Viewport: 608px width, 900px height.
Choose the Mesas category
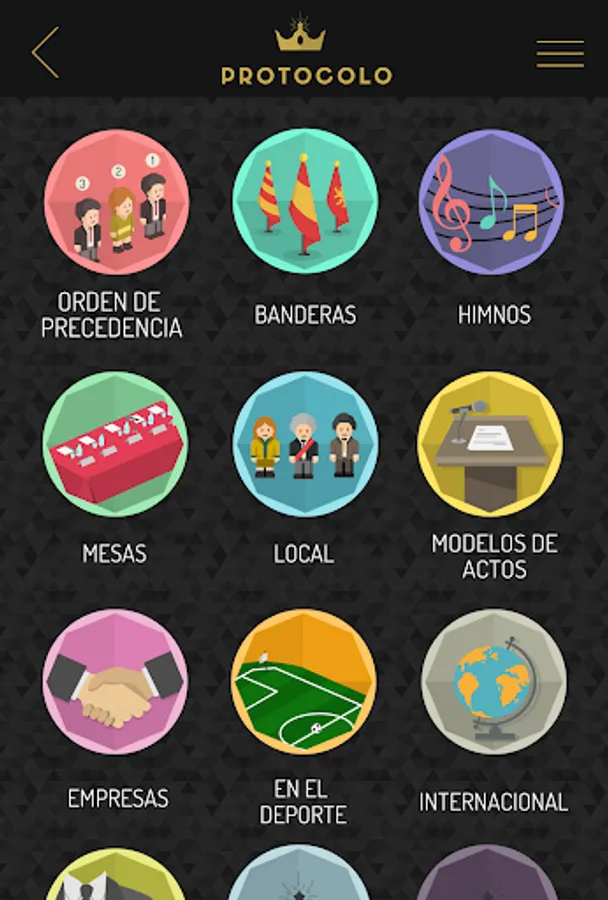click(x=115, y=444)
